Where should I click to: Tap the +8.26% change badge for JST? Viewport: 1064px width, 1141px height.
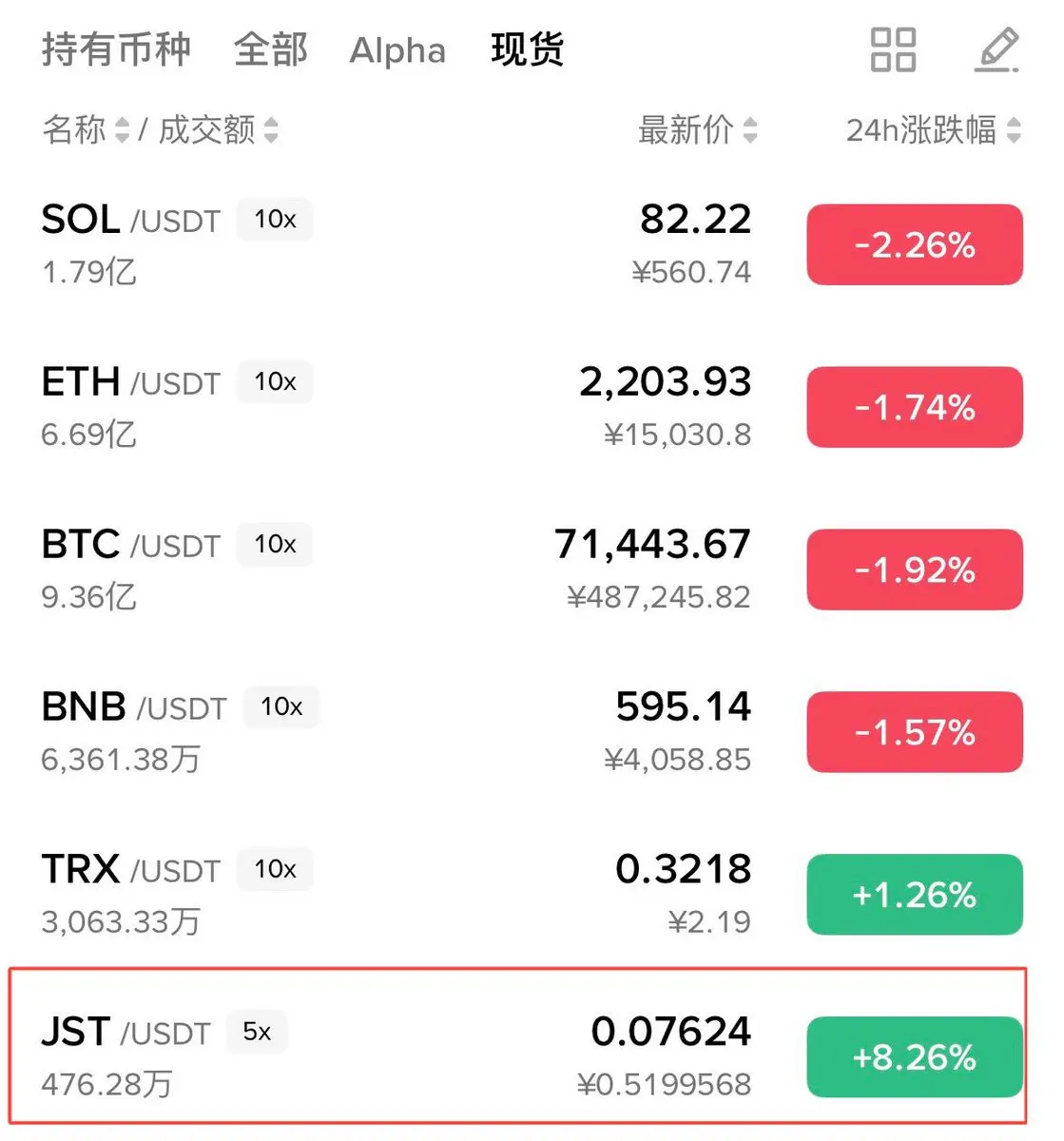915,1056
